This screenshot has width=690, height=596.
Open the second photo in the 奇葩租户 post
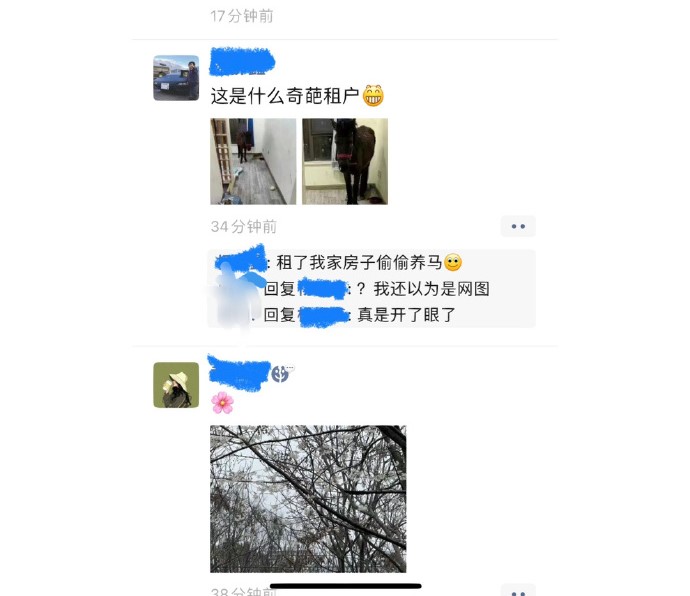345,161
